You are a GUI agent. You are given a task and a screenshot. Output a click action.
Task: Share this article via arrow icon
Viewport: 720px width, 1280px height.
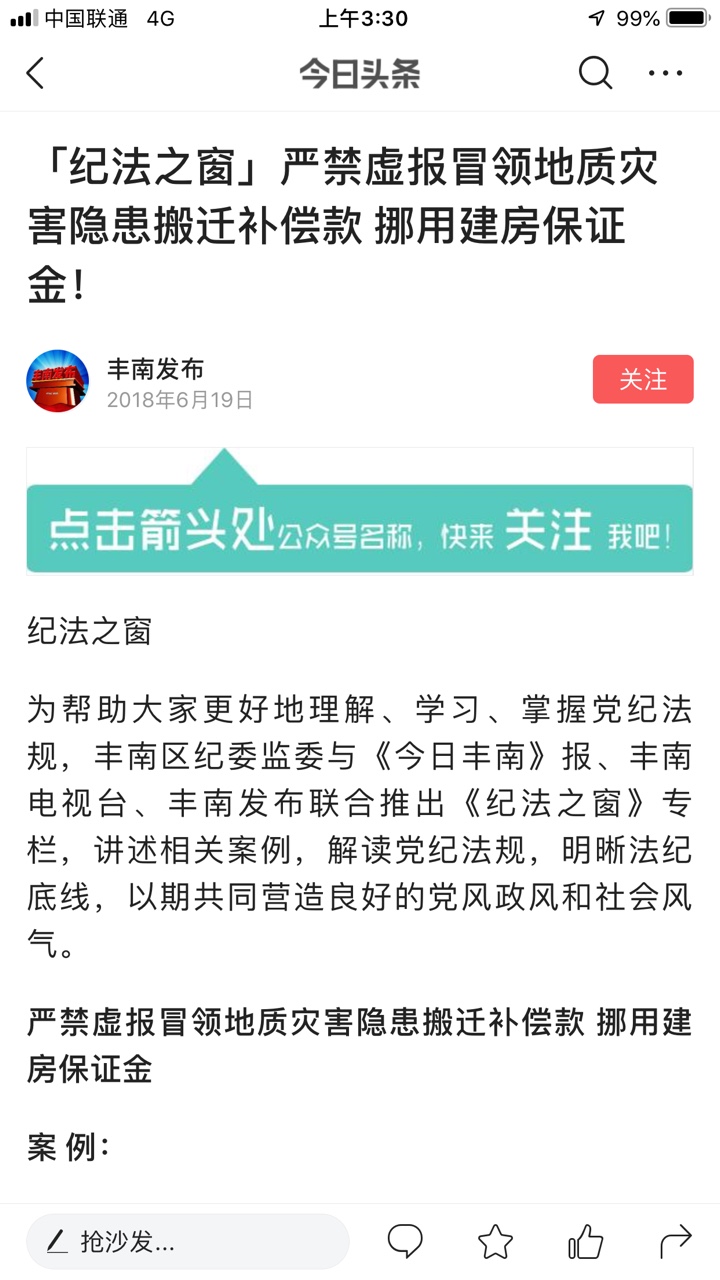click(676, 1242)
